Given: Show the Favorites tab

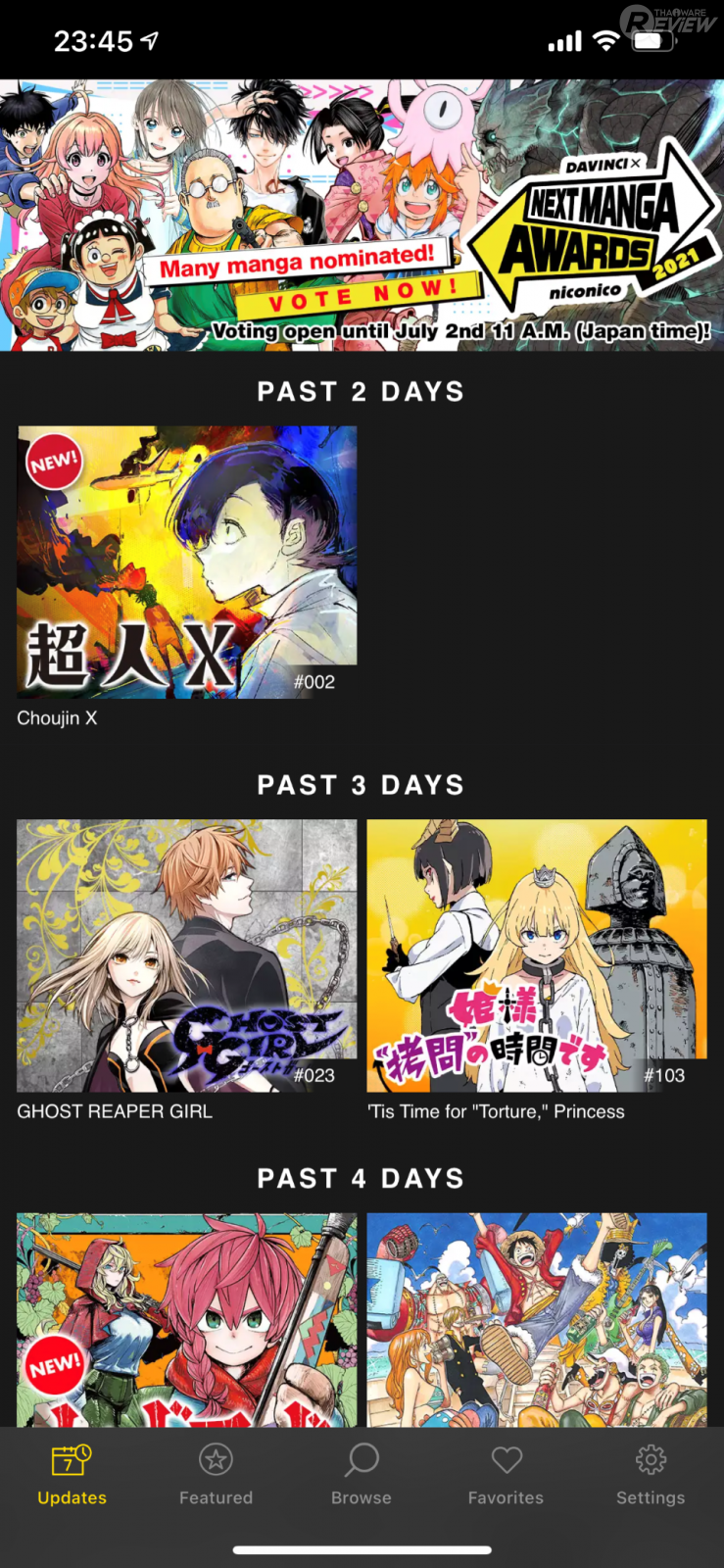Looking at the screenshot, I should tap(506, 1476).
